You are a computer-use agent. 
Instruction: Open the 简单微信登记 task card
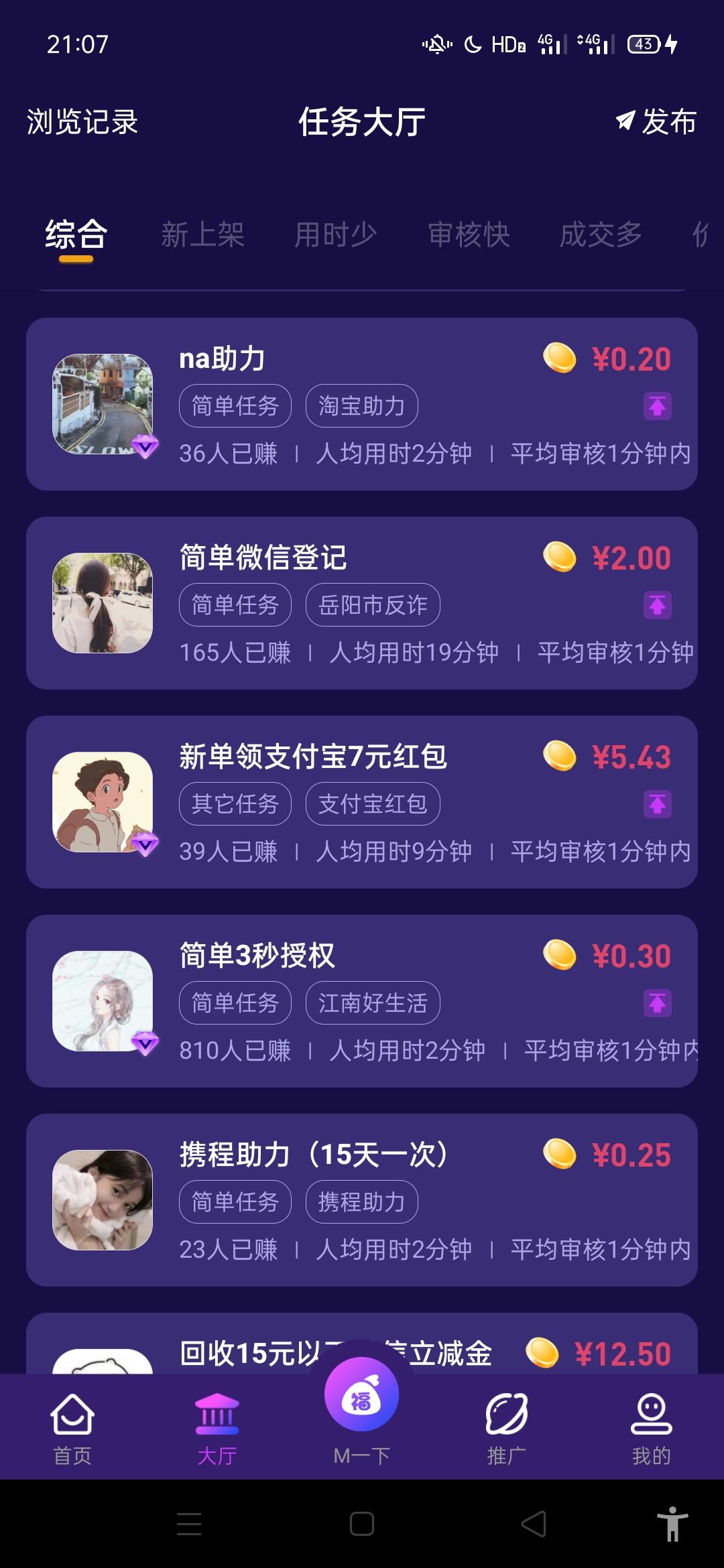(362, 603)
